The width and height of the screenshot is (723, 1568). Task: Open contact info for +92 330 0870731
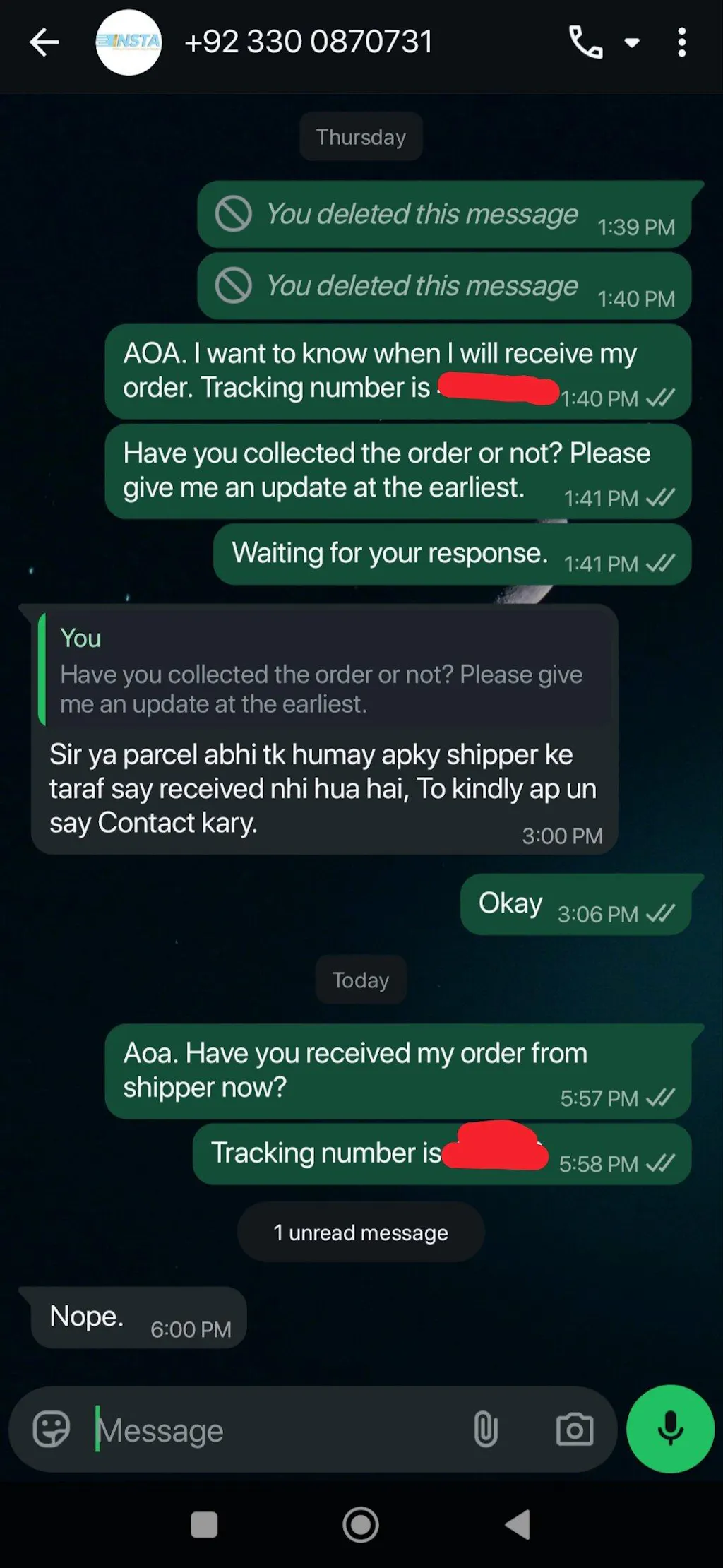(308, 42)
